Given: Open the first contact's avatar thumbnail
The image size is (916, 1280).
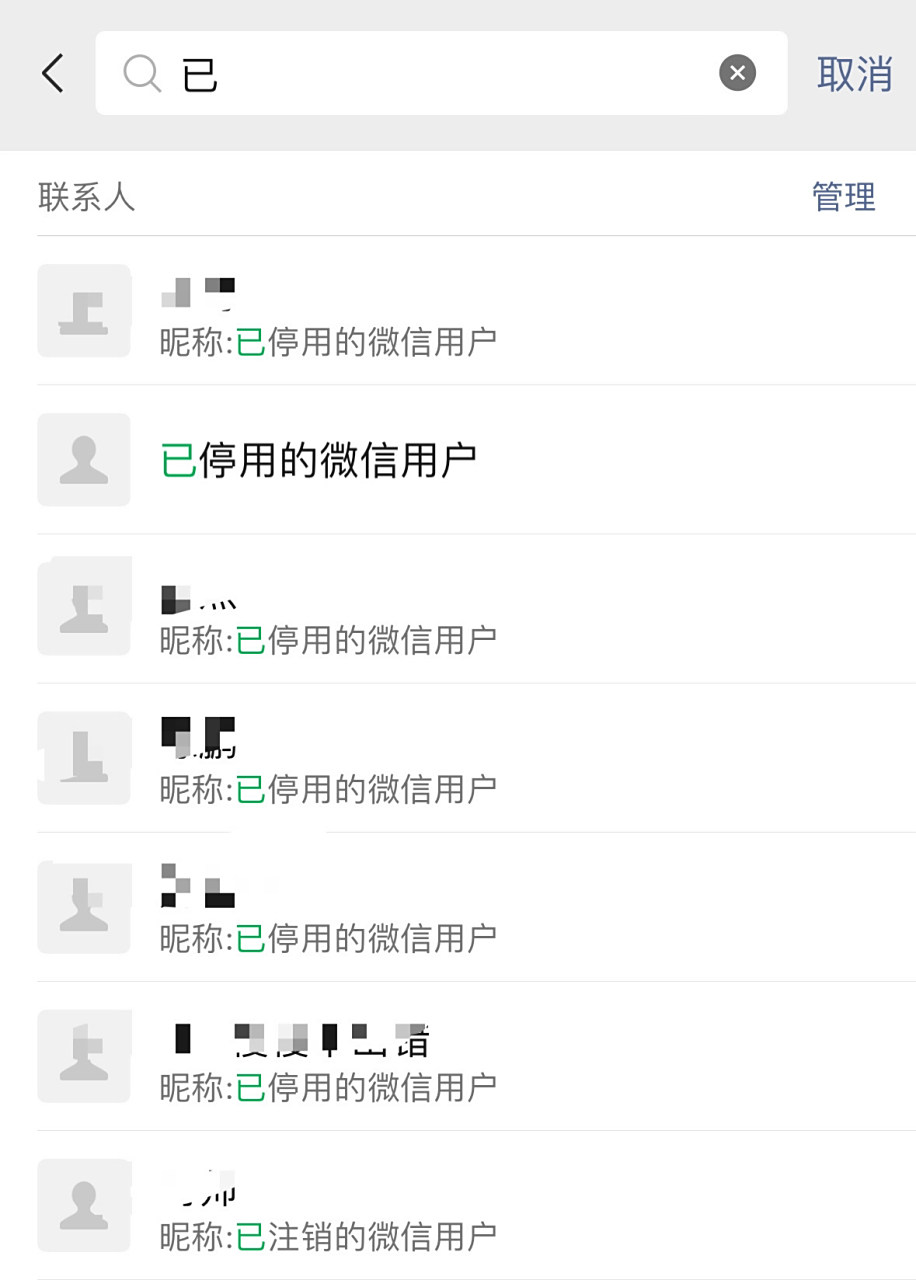Looking at the screenshot, I should (x=83, y=311).
